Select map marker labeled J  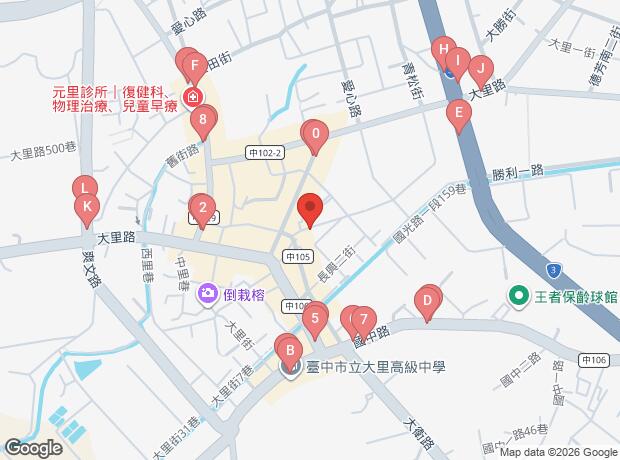click(480, 70)
